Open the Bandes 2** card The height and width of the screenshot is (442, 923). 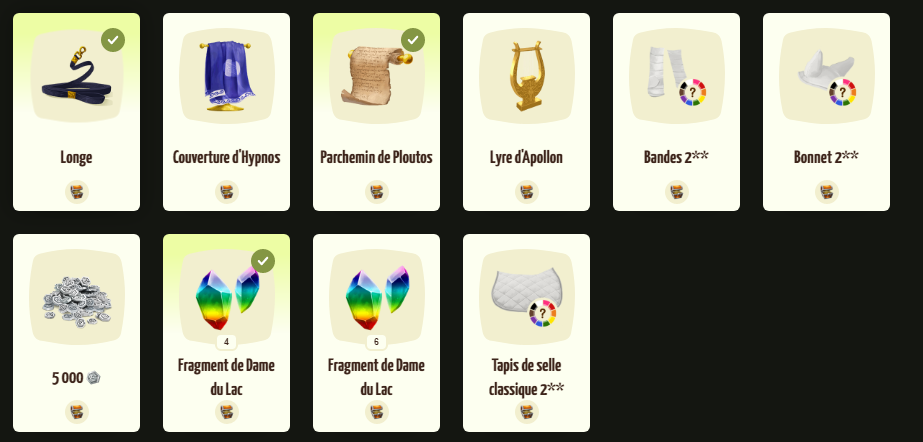click(x=676, y=111)
